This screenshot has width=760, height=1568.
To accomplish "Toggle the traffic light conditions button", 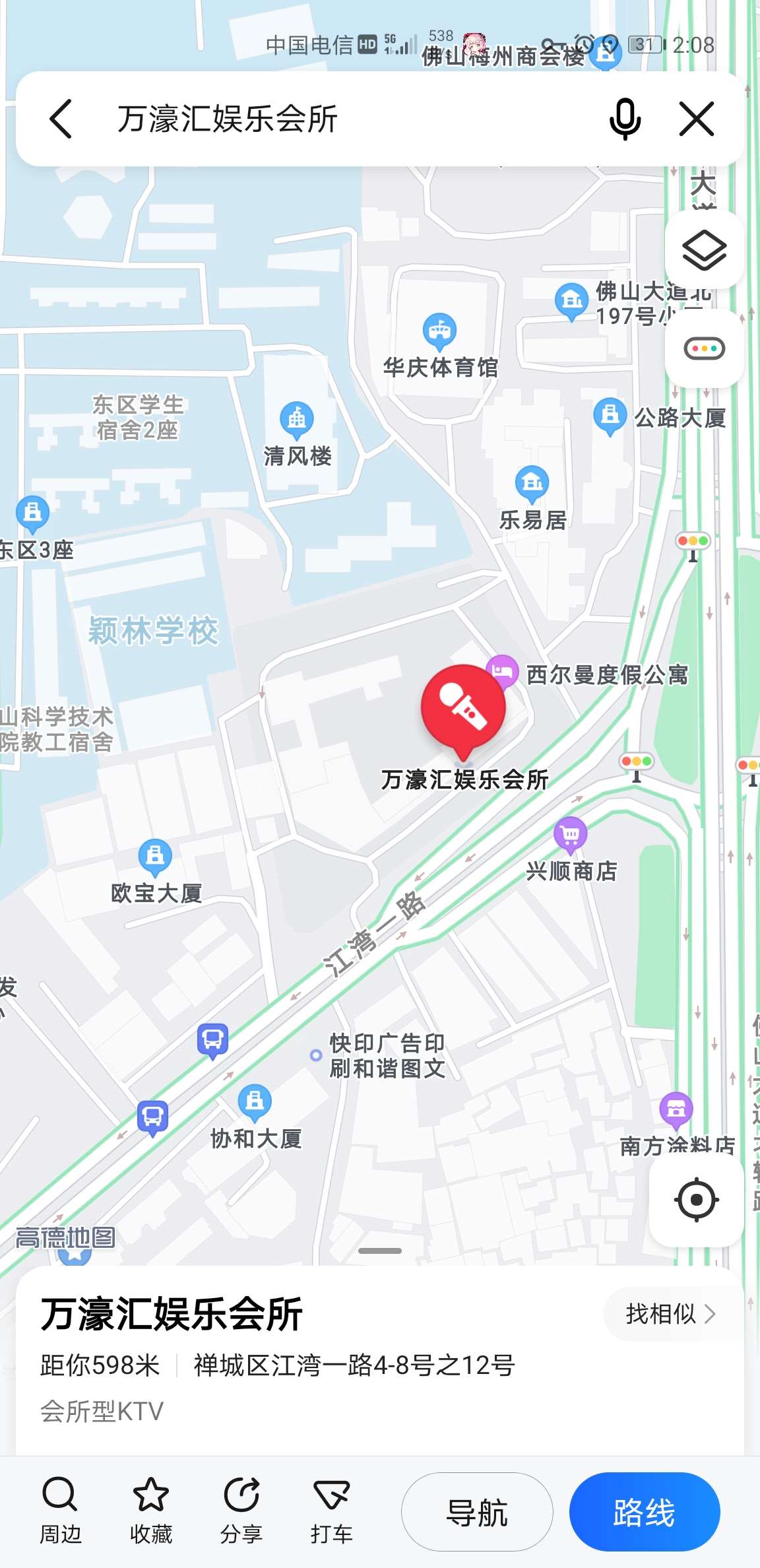I will tap(704, 348).
